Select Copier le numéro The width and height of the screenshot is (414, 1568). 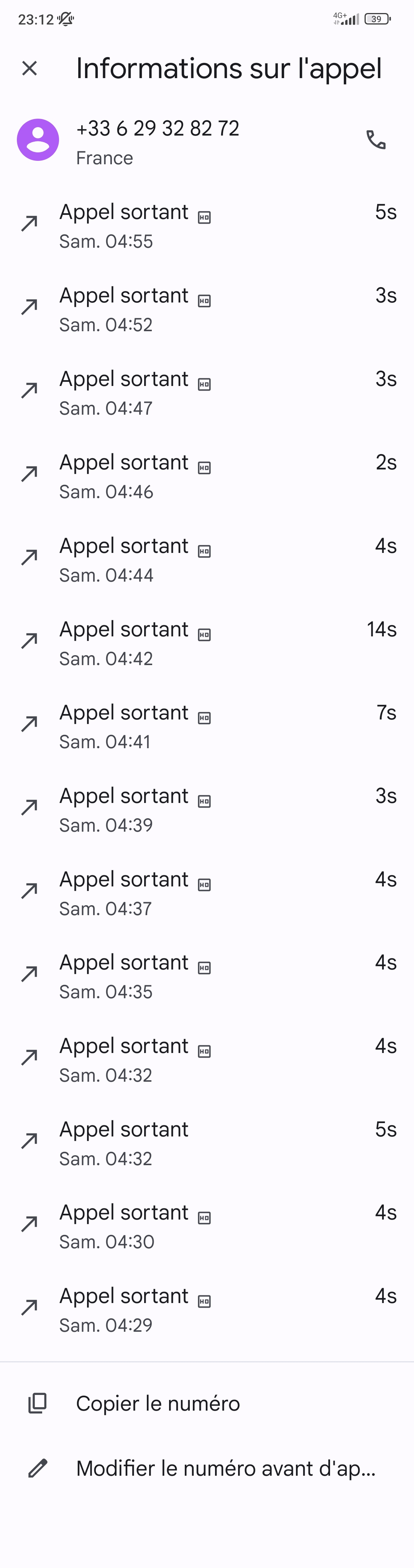pyautogui.click(x=157, y=1403)
